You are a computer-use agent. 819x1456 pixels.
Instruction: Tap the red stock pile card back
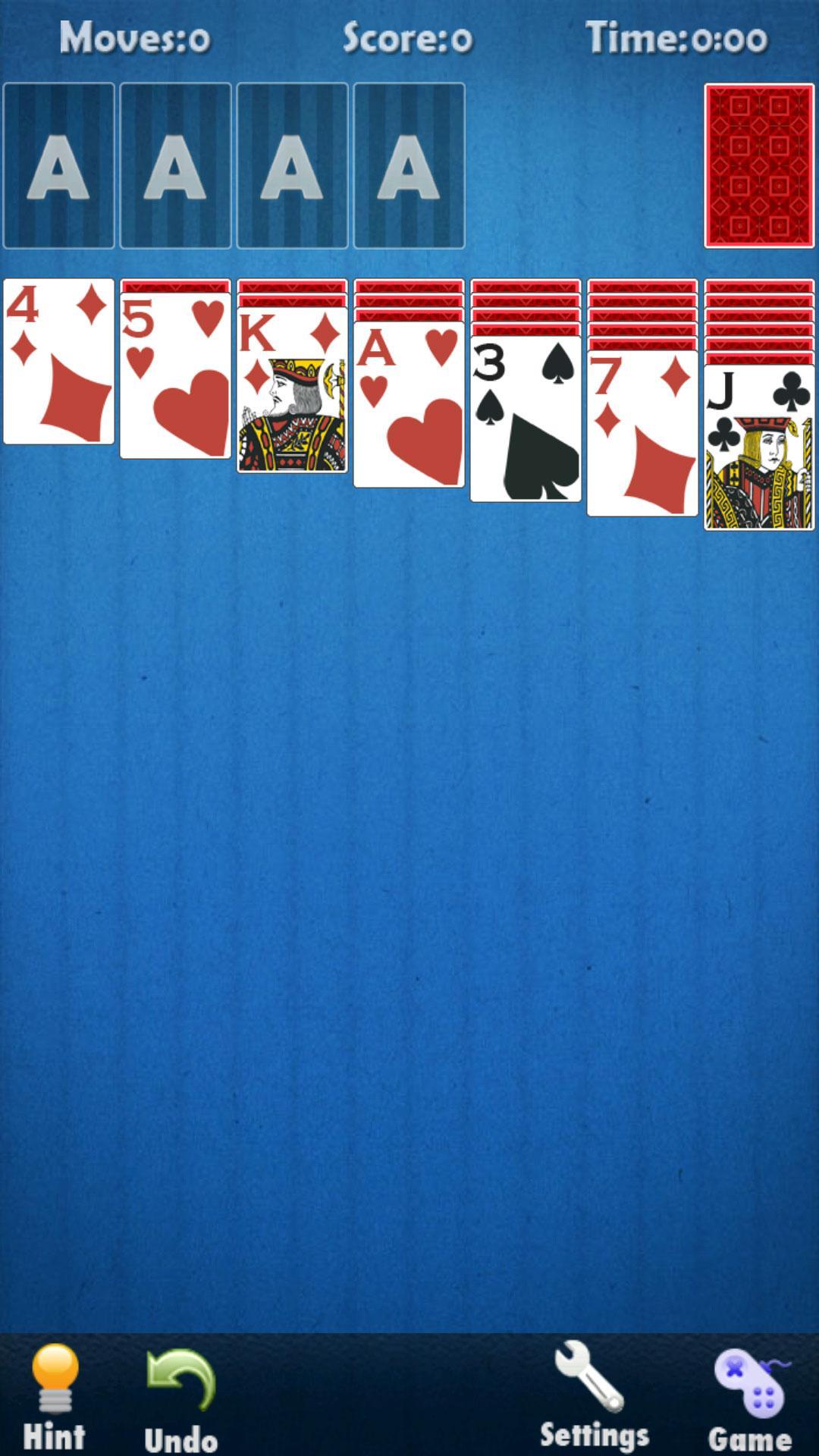(x=758, y=167)
